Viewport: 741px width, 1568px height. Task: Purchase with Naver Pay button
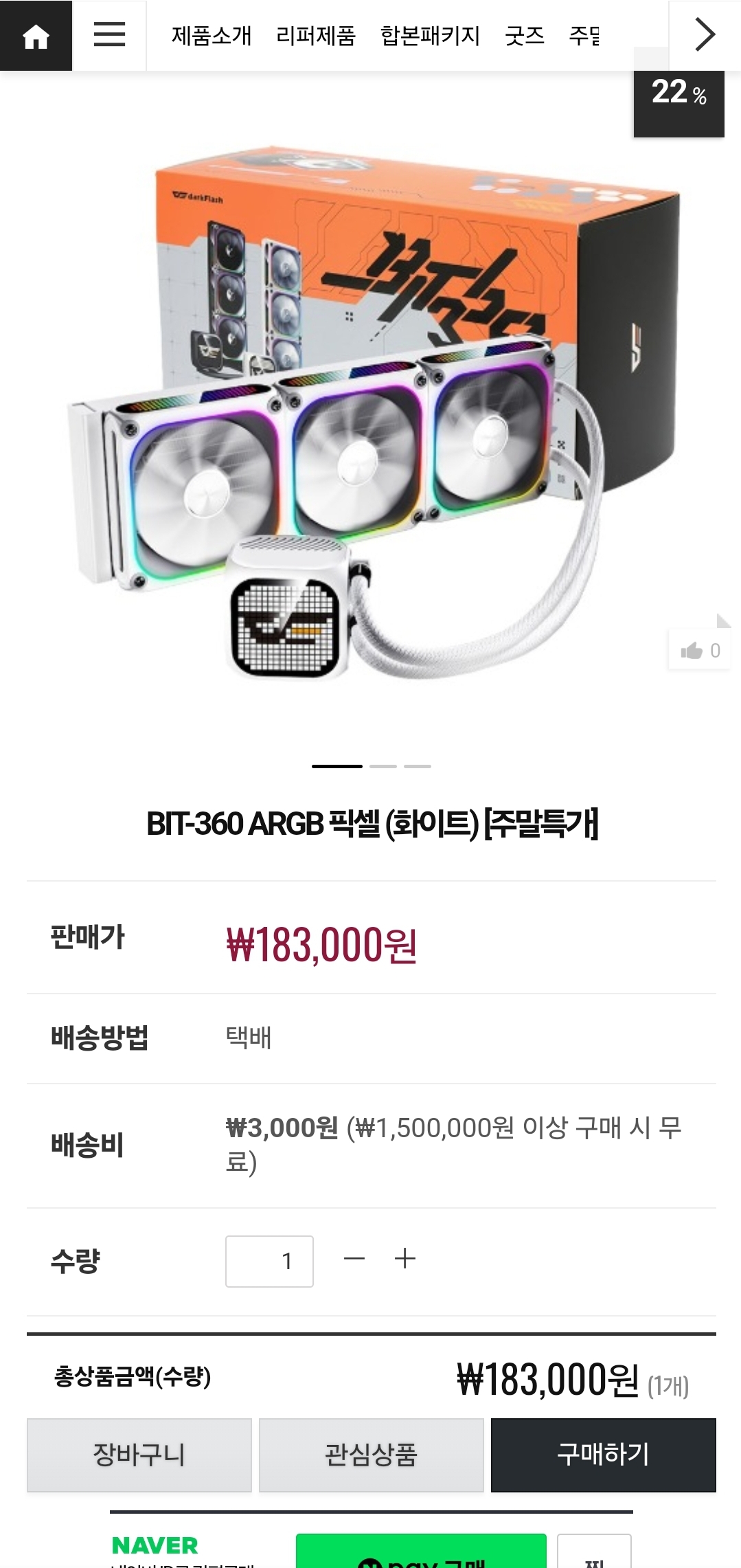(421, 1554)
